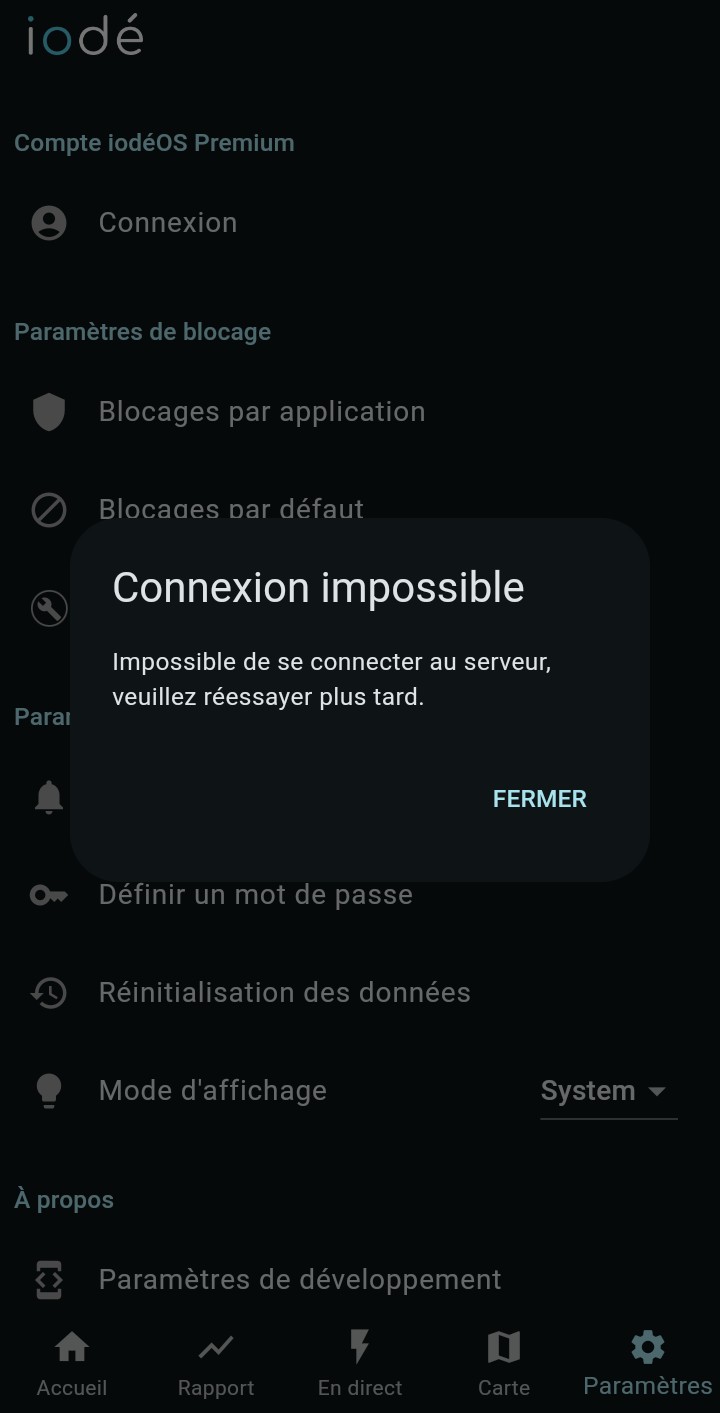The width and height of the screenshot is (720, 1413).
Task: Select the Paramètres tab
Action: coord(647,1363)
